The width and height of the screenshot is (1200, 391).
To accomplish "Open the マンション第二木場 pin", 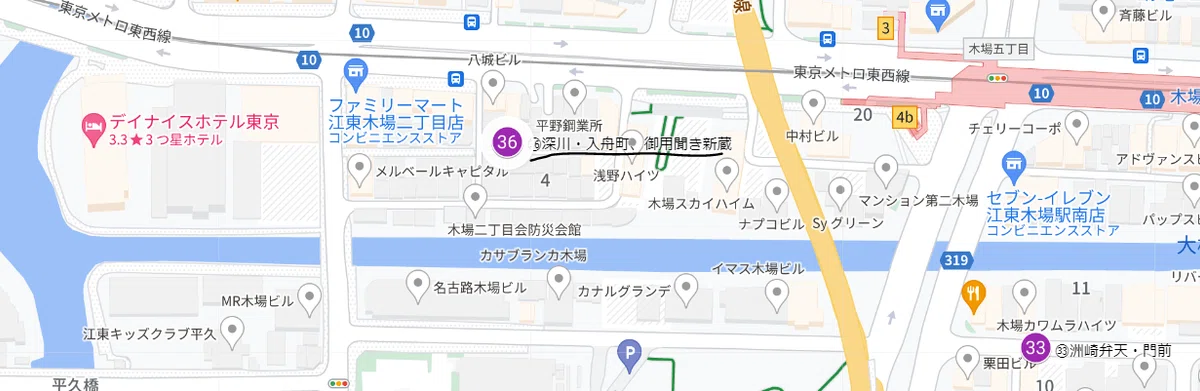I will click(x=841, y=190).
